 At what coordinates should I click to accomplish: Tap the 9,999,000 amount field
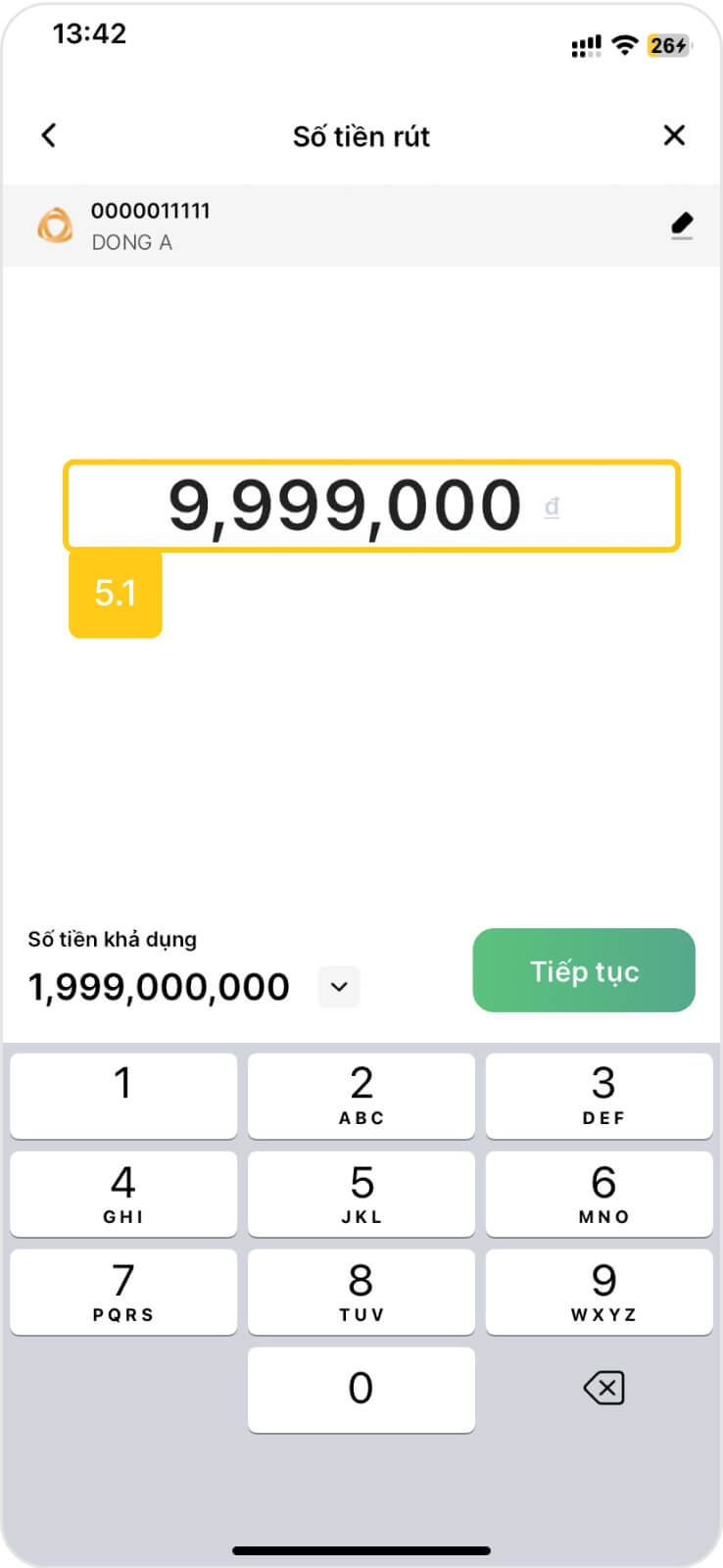pos(371,506)
